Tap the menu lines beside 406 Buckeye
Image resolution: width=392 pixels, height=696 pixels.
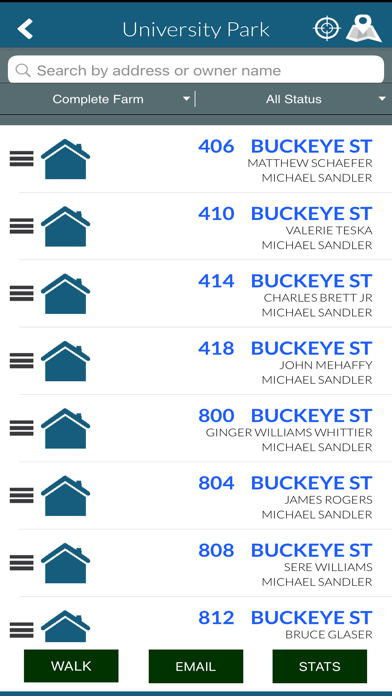(x=22, y=158)
